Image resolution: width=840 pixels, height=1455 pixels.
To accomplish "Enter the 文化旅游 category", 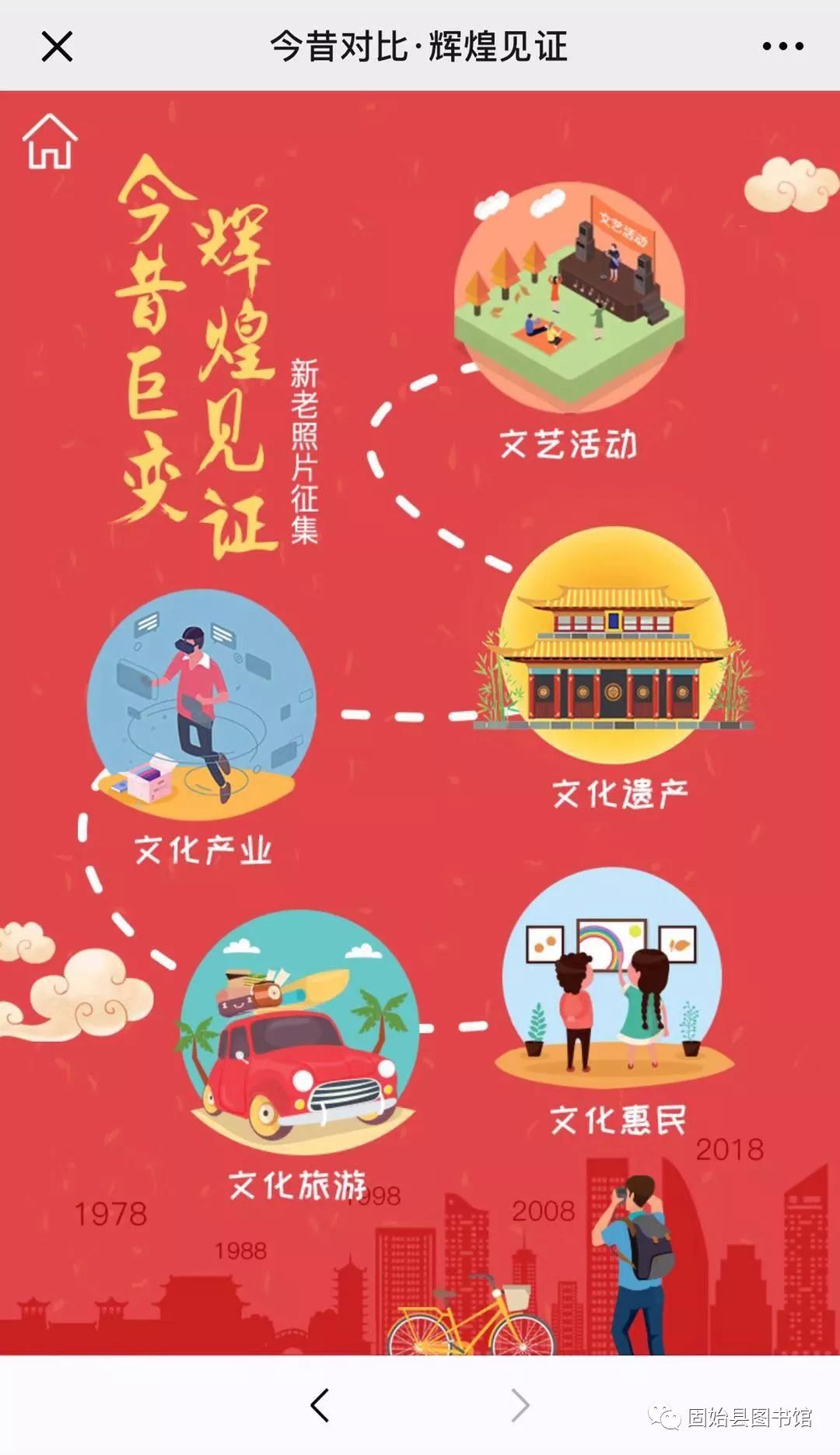I will pyautogui.click(x=299, y=1035).
